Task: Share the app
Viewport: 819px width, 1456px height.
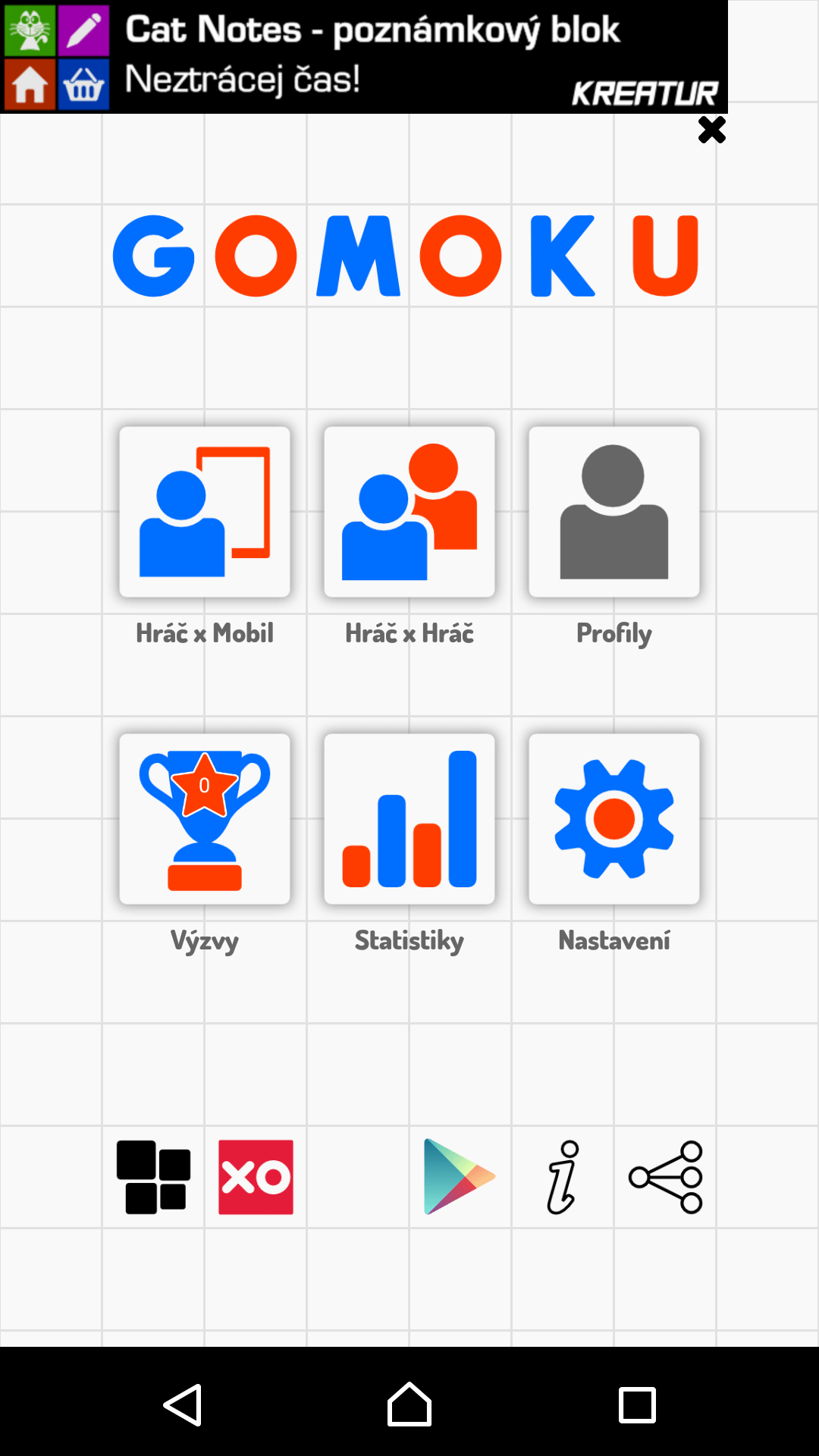Action: 666,1177
